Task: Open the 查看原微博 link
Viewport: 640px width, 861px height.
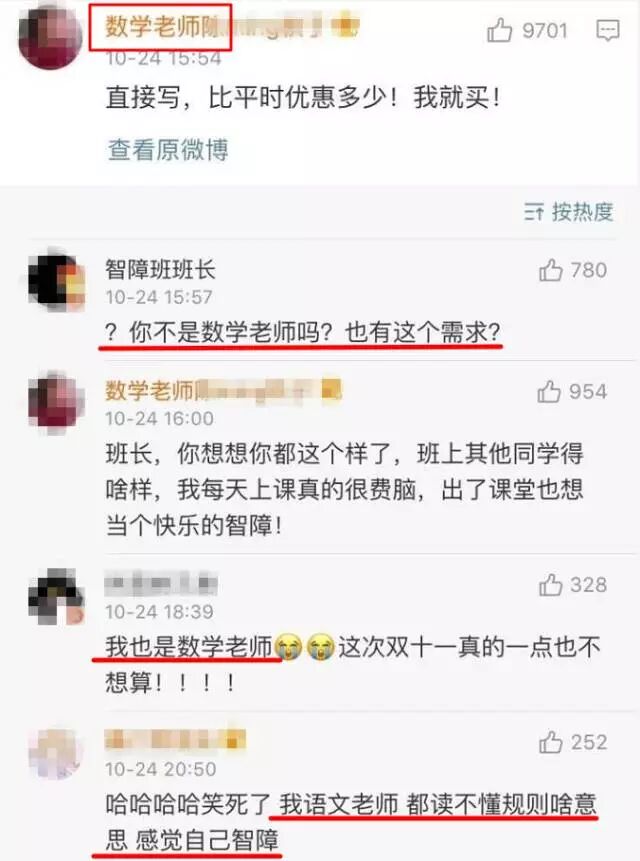Action: [x=168, y=150]
